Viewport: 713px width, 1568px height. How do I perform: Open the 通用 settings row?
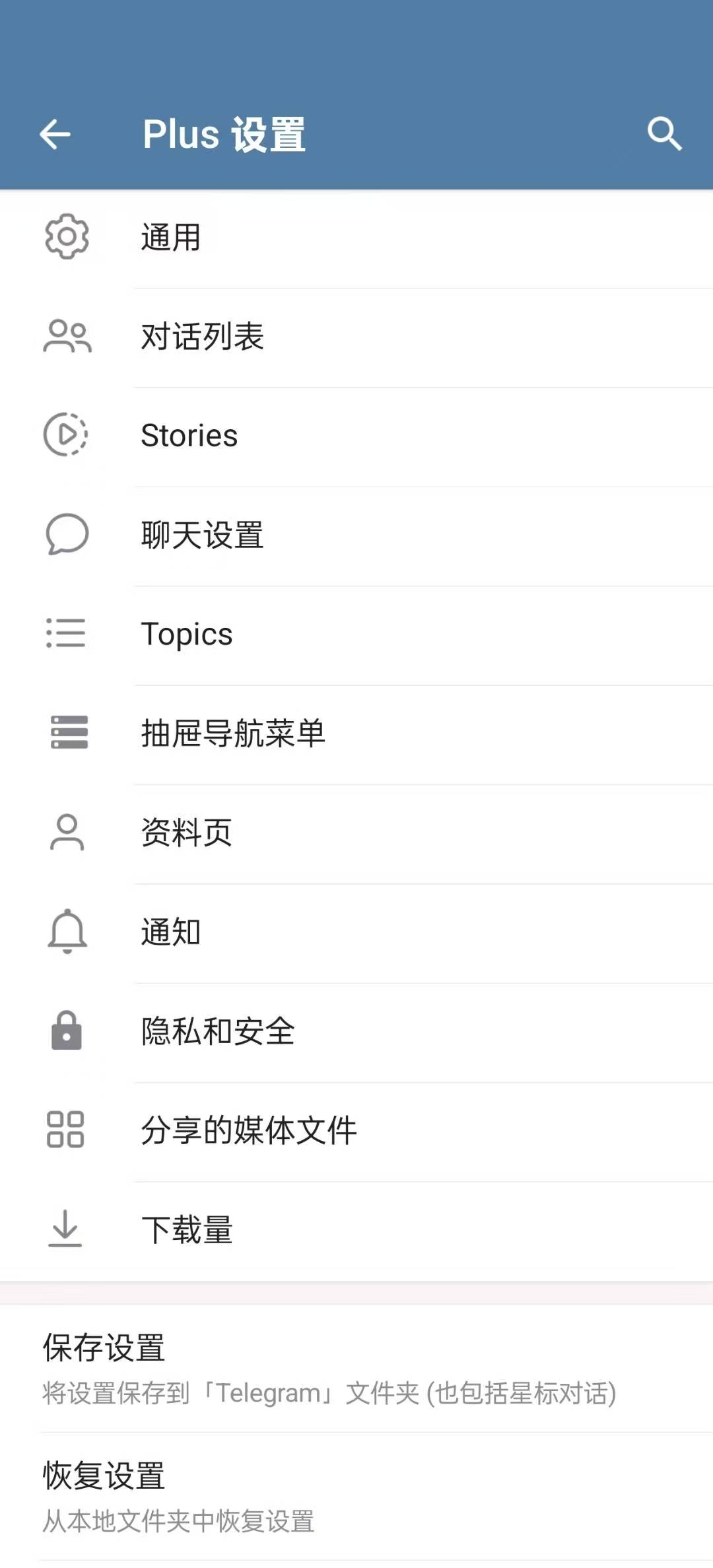[x=356, y=238]
